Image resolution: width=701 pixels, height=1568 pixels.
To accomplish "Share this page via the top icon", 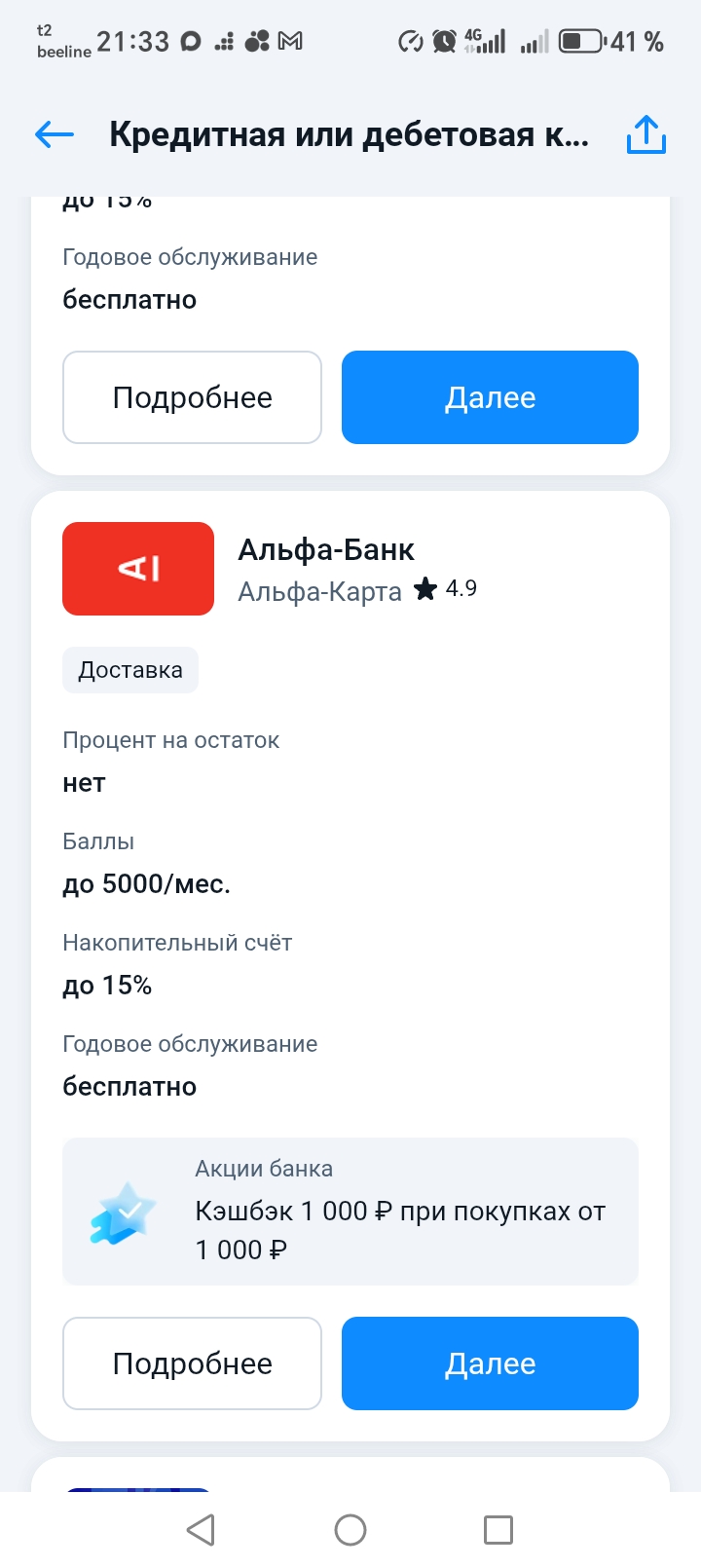I will click(x=646, y=135).
